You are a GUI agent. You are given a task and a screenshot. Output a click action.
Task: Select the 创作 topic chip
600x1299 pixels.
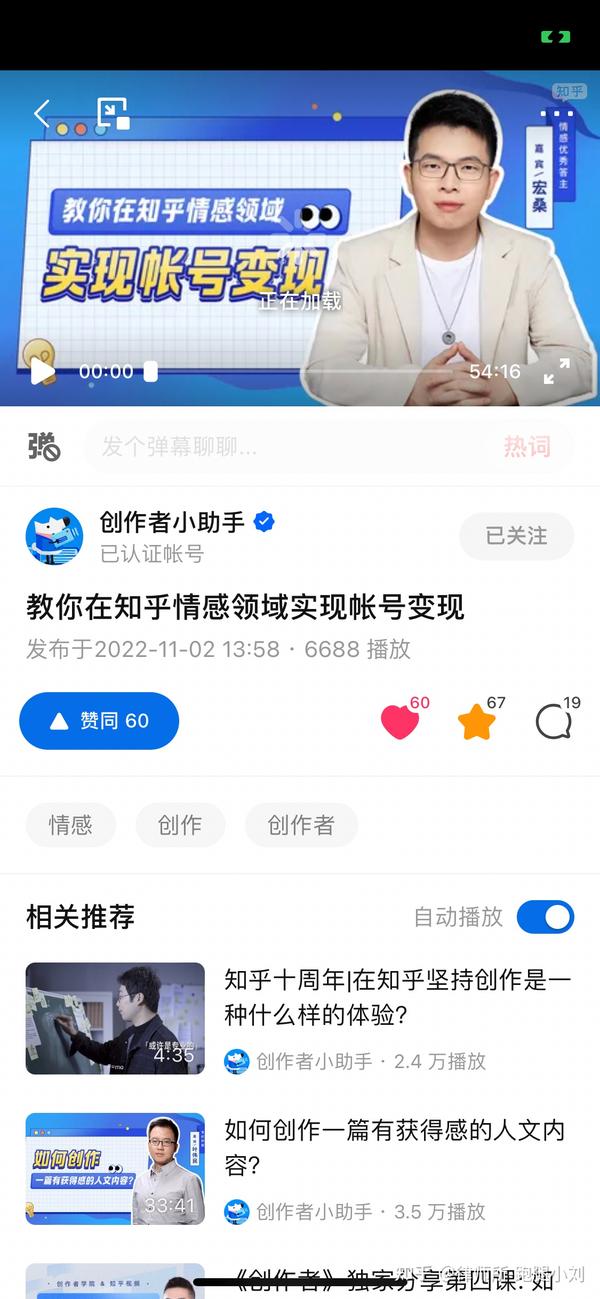(x=180, y=825)
